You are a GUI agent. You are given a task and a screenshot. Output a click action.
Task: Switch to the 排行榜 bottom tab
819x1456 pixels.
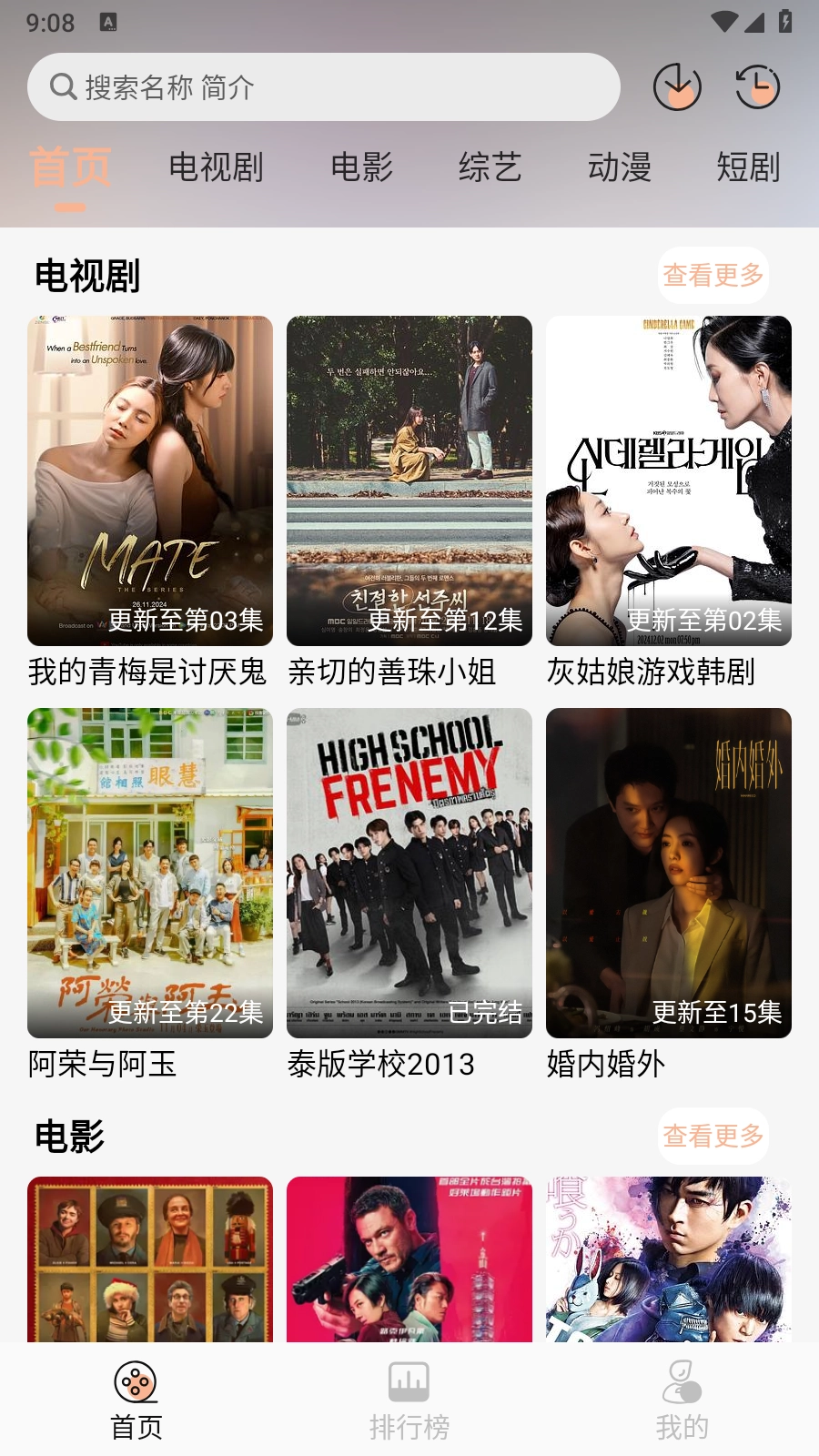coord(409,1401)
